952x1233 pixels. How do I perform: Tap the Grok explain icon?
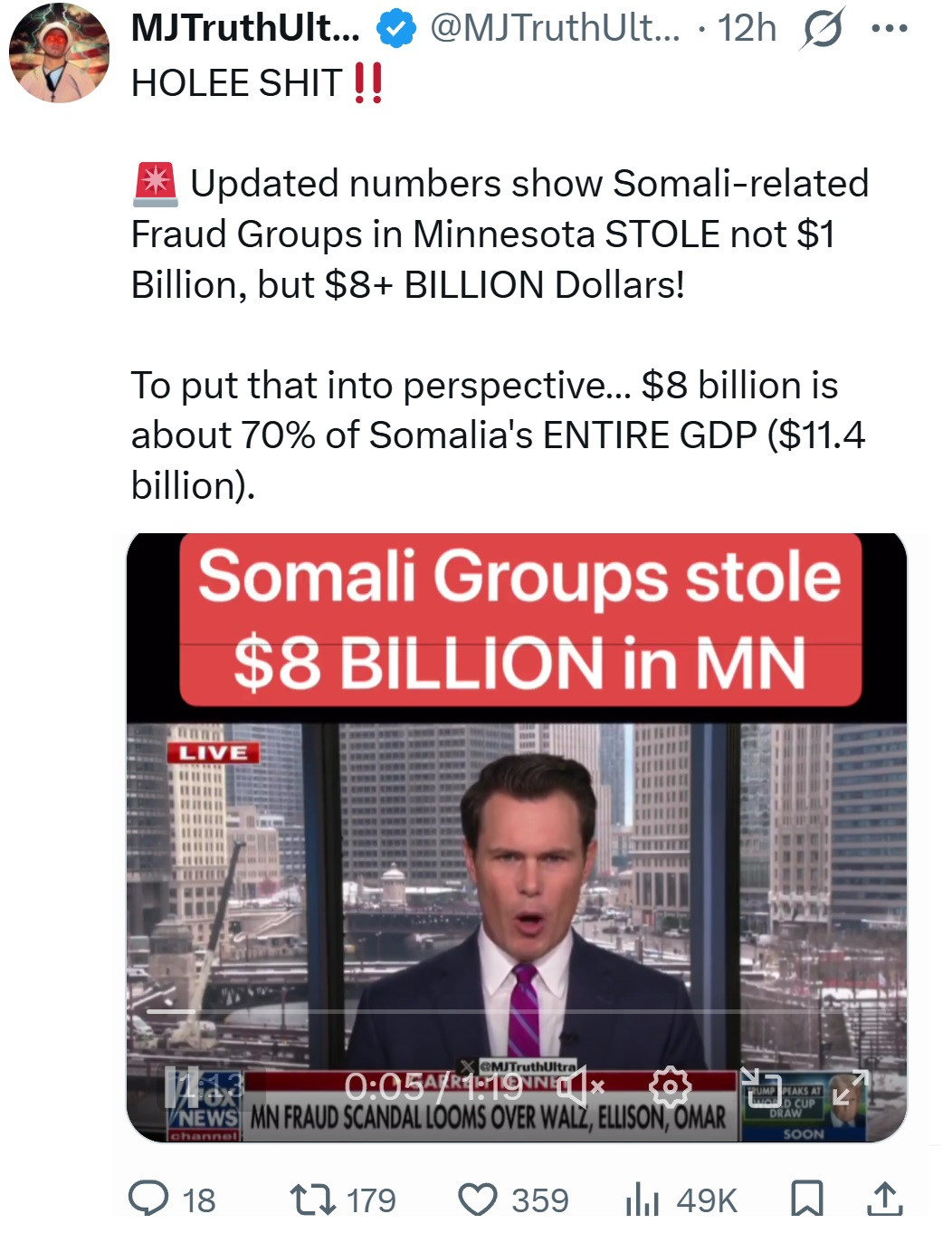(822, 29)
